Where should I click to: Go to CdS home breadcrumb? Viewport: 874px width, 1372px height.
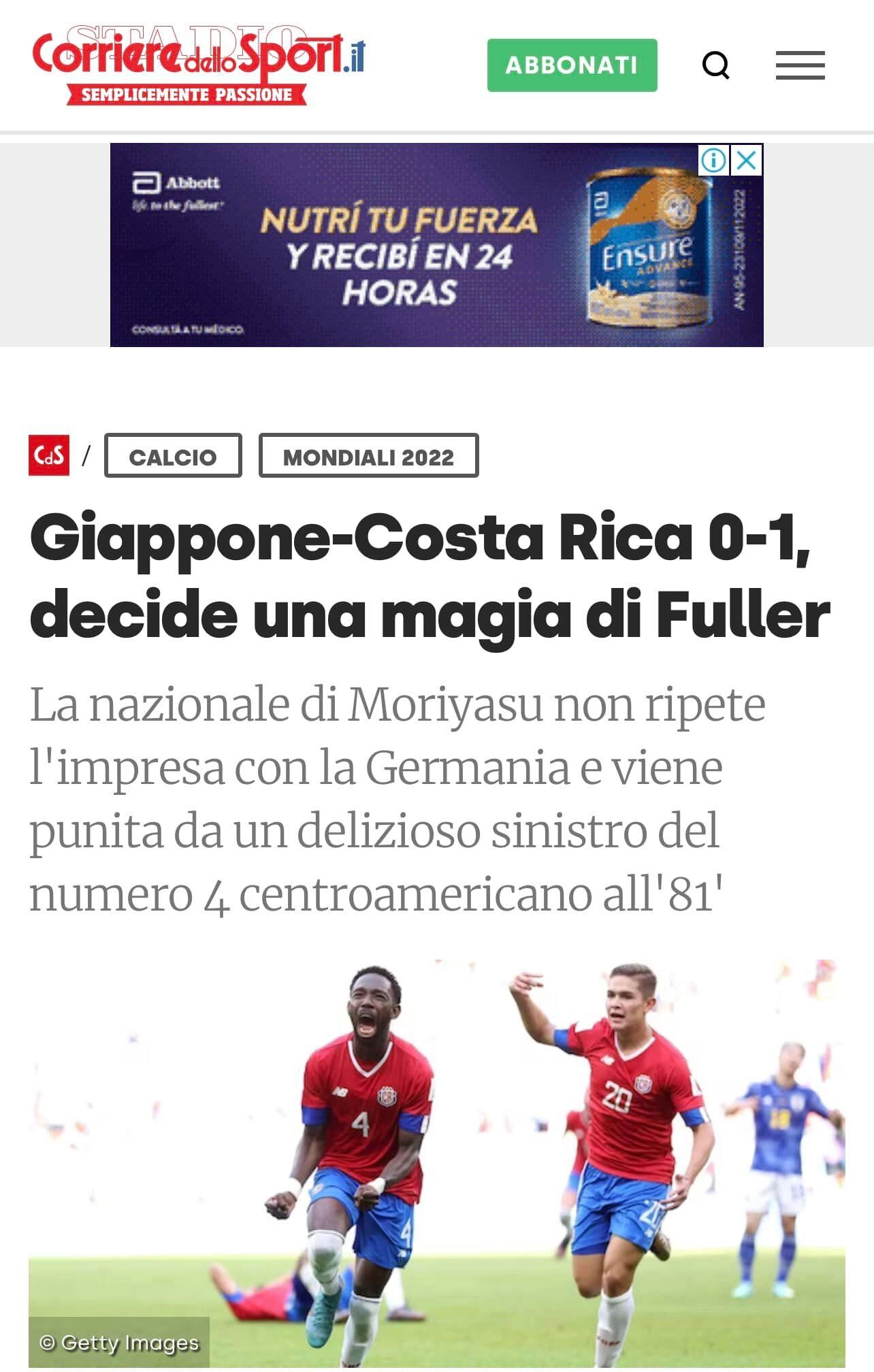coord(49,455)
